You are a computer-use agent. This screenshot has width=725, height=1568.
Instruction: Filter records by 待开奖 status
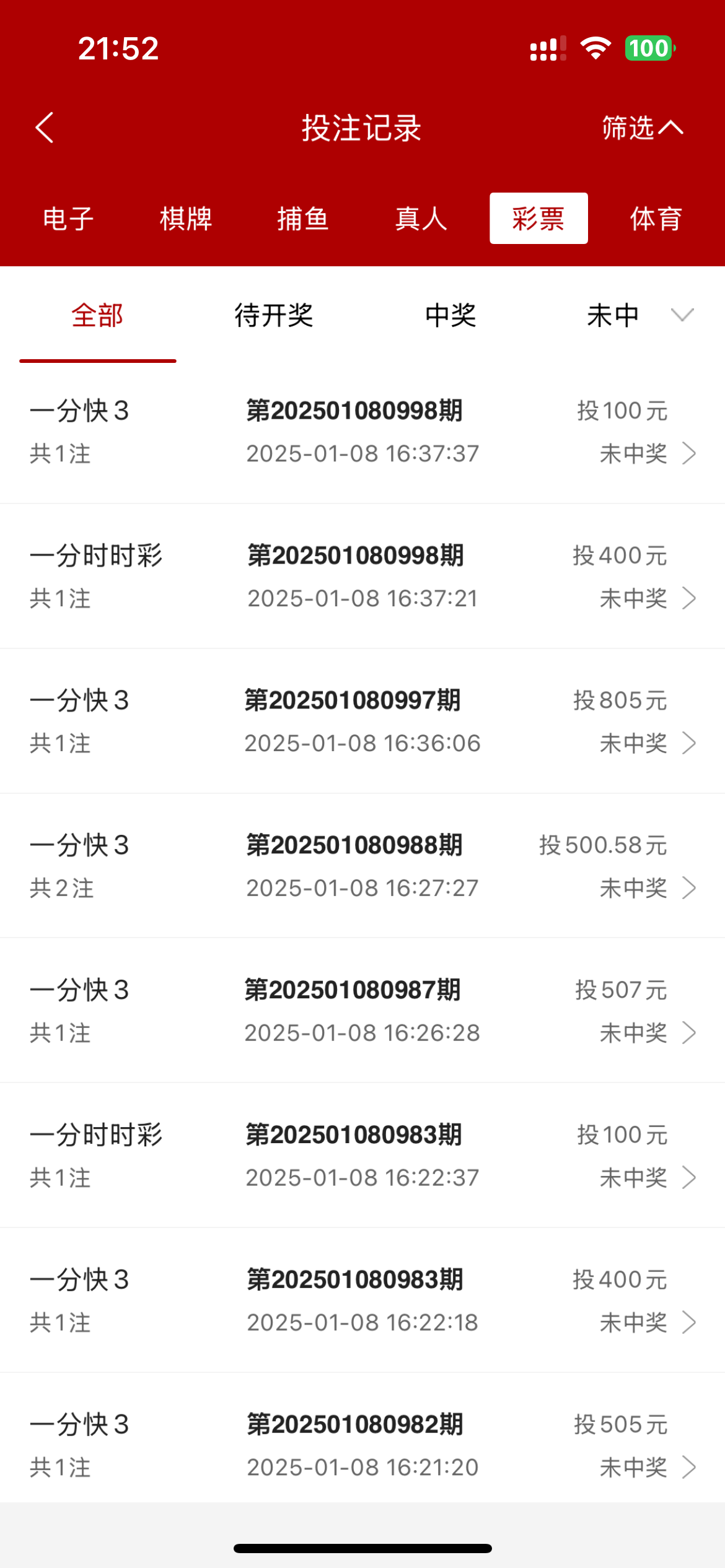274,315
